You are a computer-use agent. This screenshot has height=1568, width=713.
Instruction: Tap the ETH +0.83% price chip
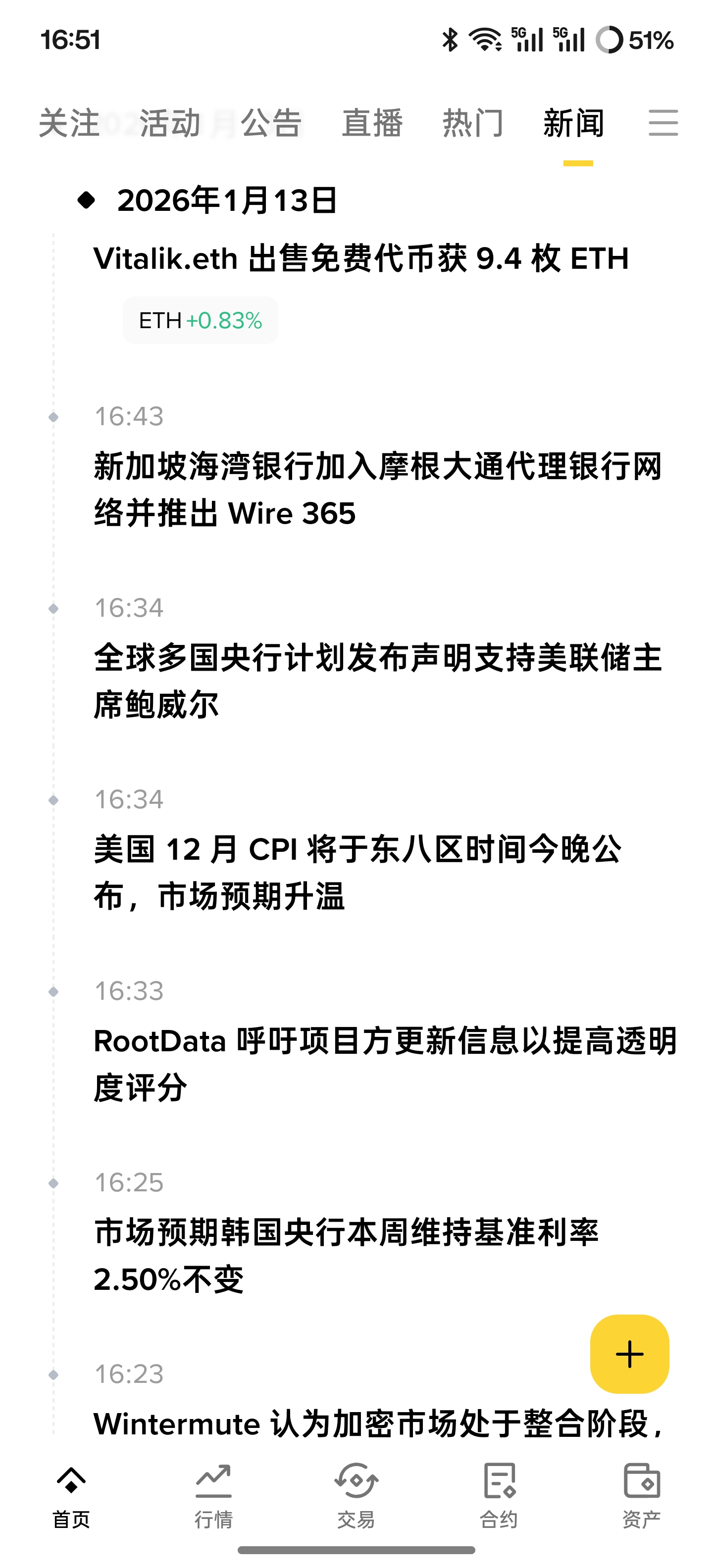[x=201, y=321]
